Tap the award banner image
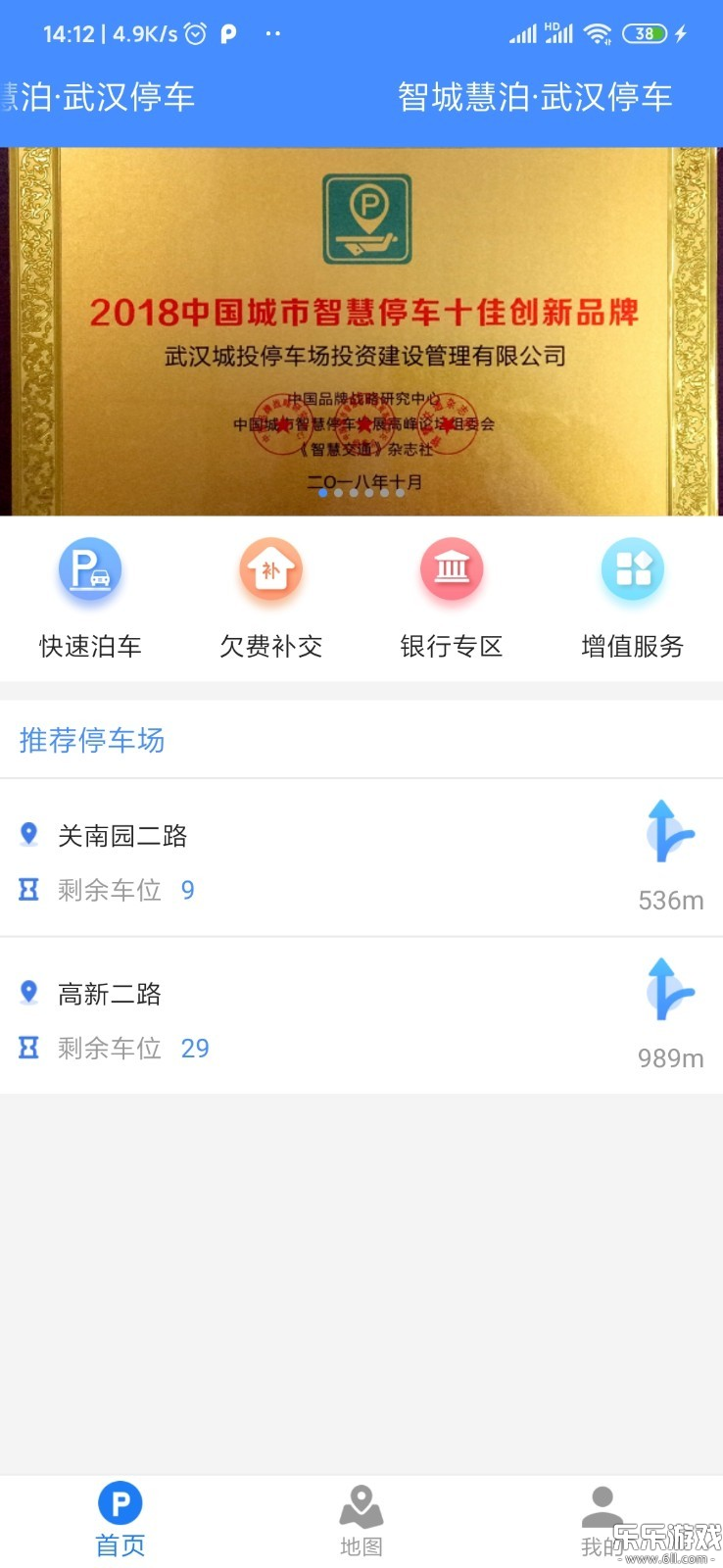 tap(361, 323)
